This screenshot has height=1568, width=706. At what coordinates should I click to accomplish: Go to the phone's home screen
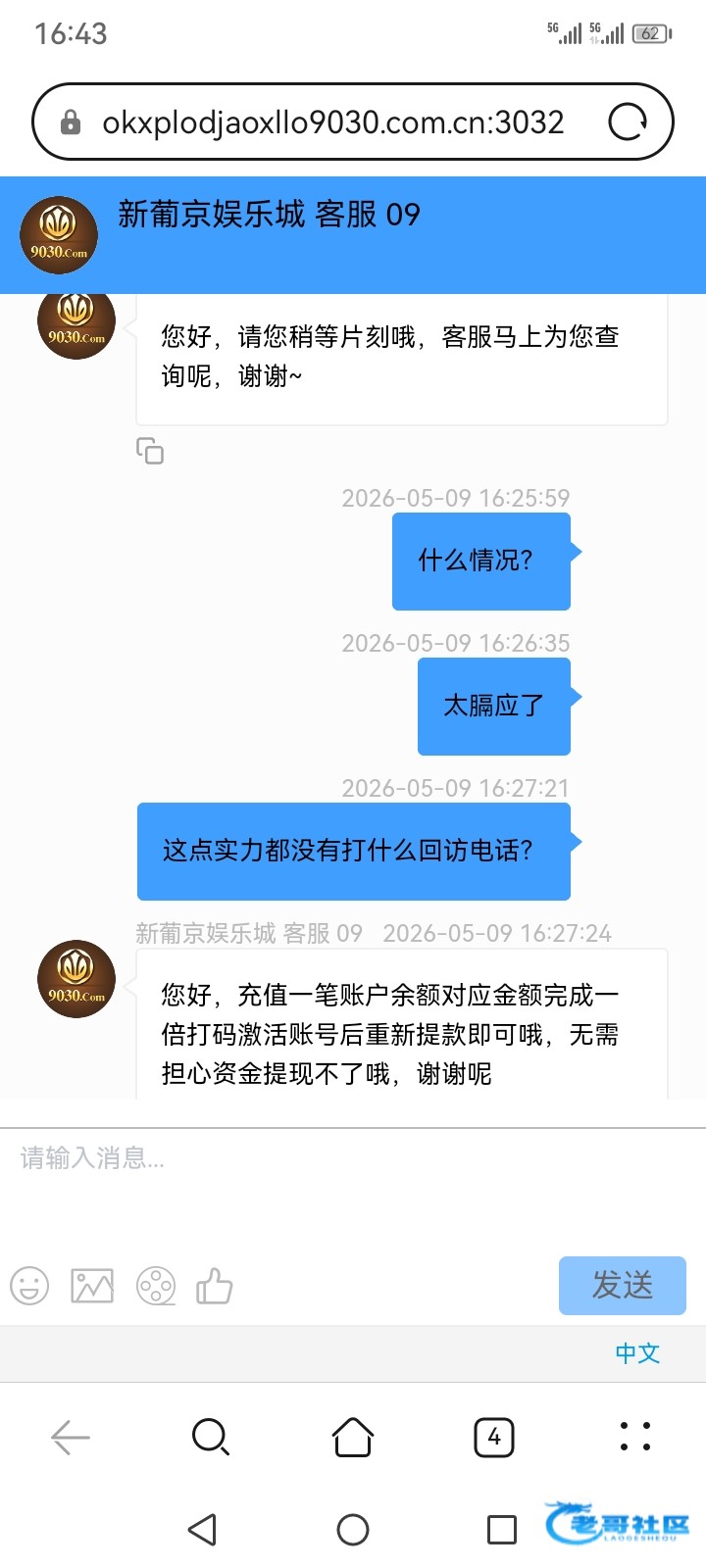(353, 1530)
